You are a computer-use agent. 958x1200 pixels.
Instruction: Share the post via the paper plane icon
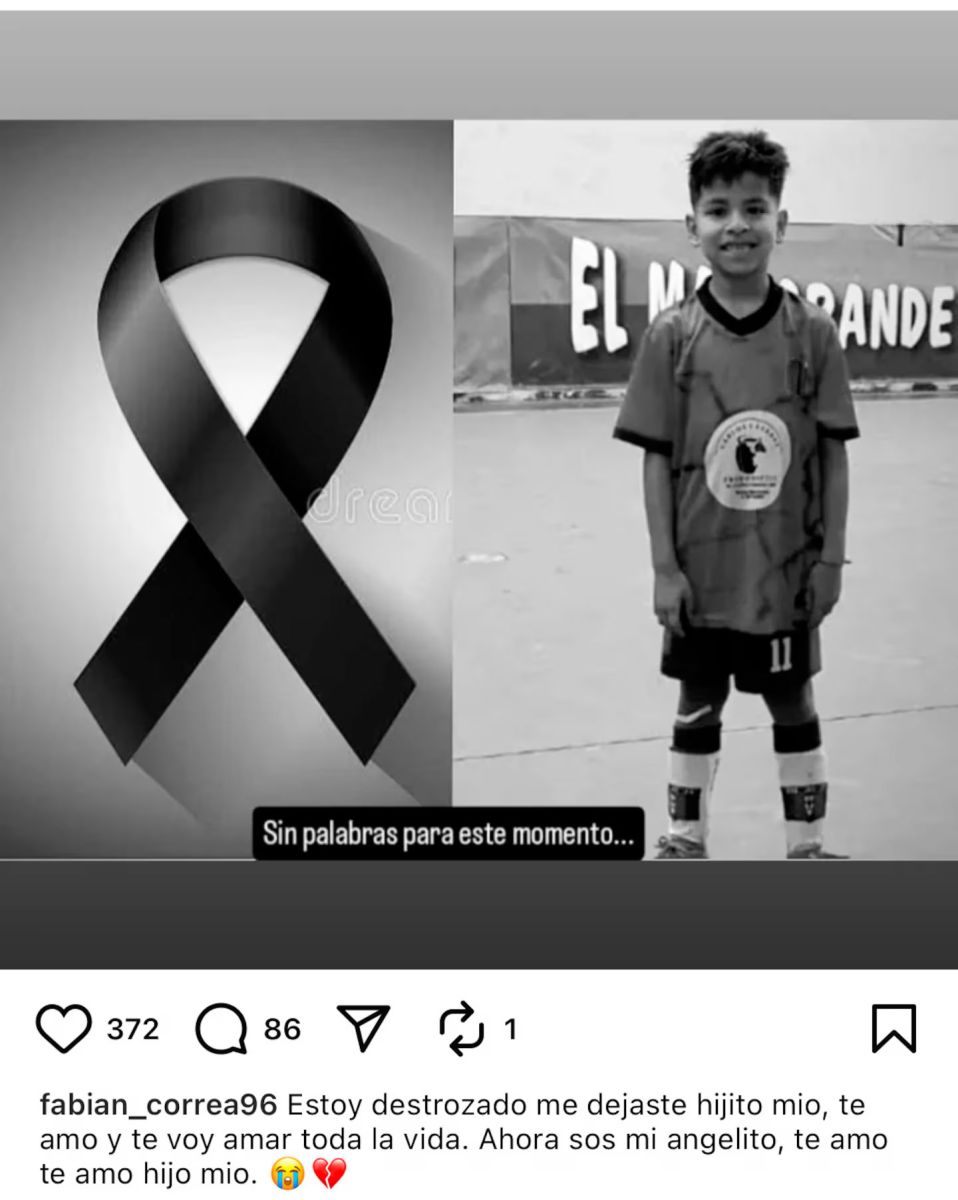363,1028
